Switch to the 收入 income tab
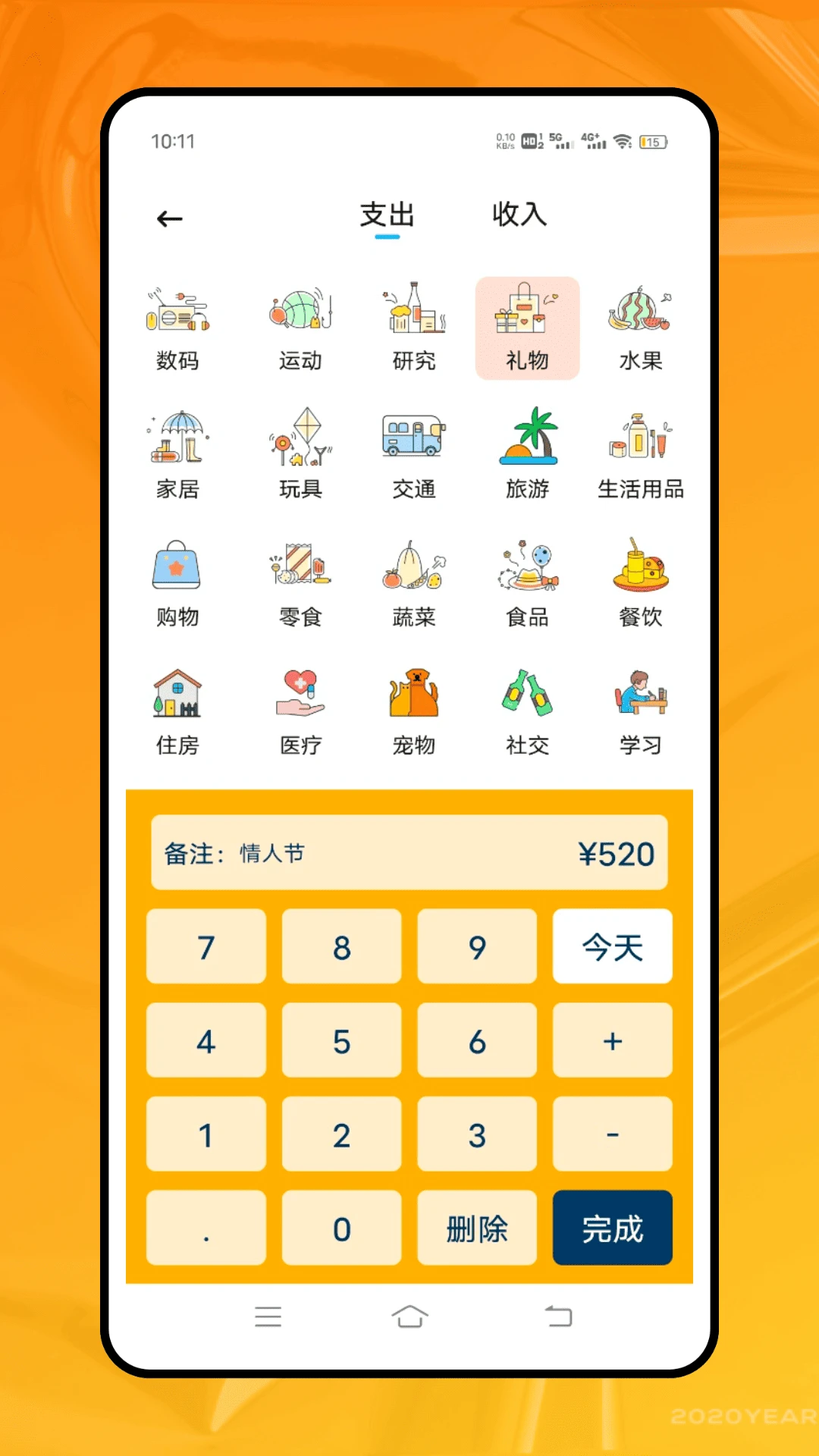The height and width of the screenshot is (1456, 819). (519, 216)
